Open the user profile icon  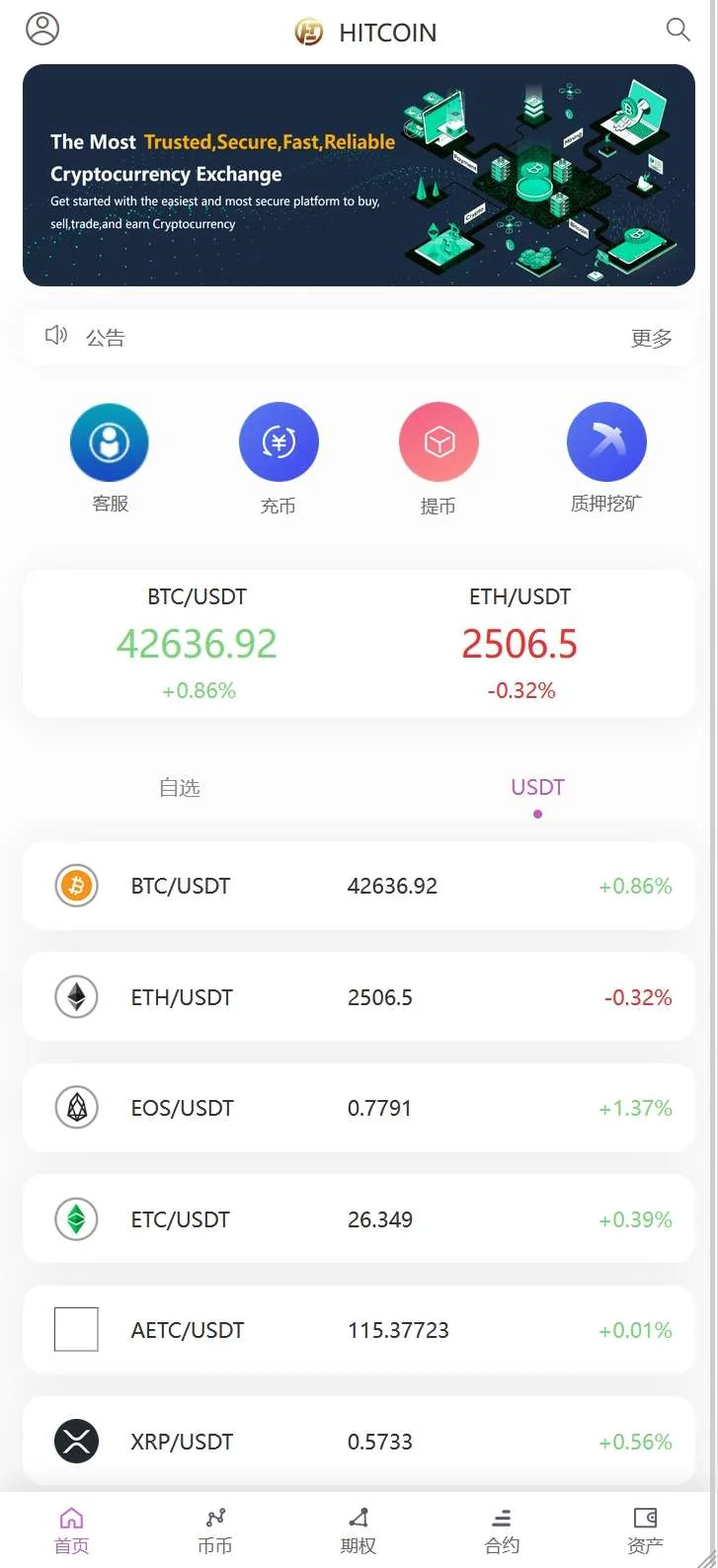pyautogui.click(x=42, y=29)
